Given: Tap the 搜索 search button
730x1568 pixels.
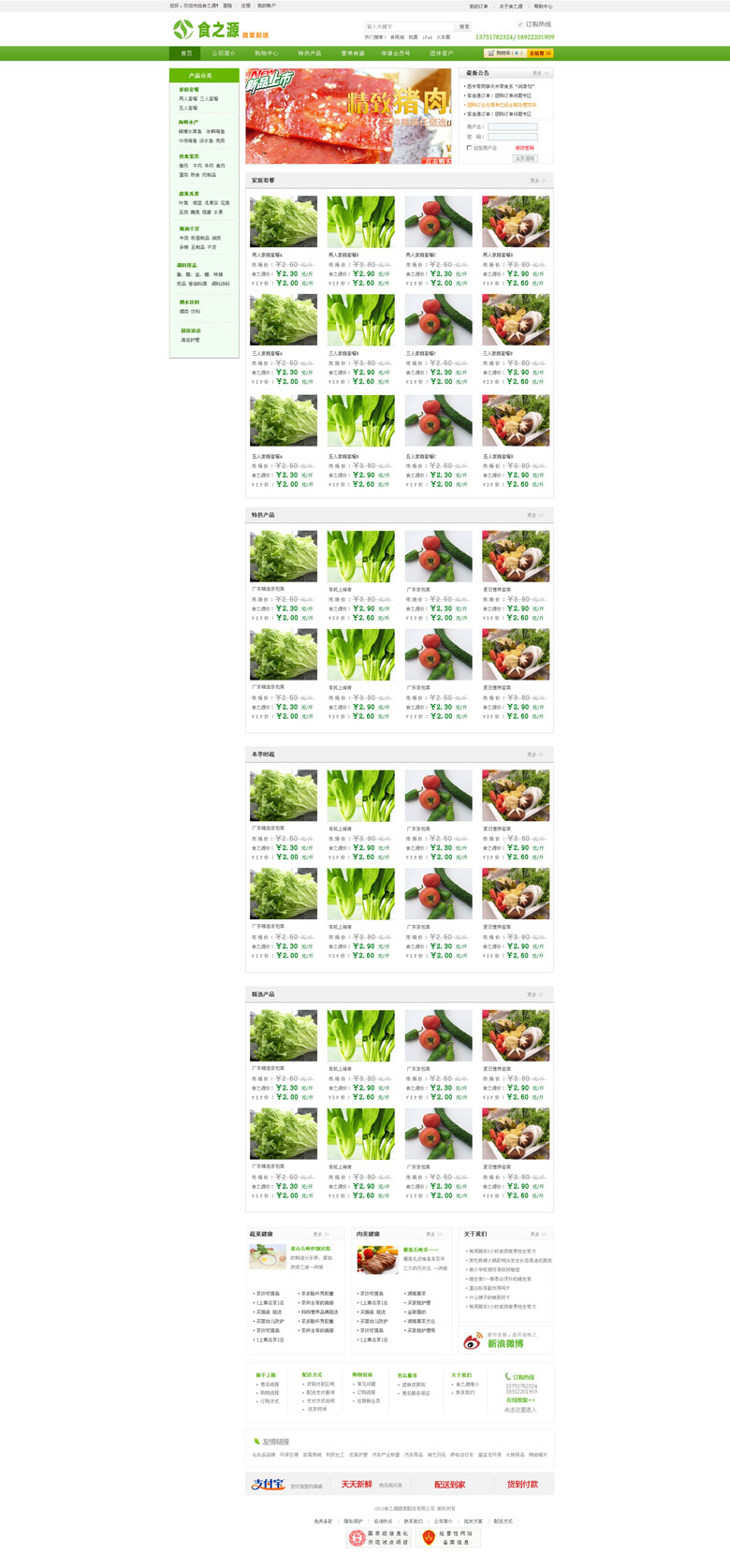Looking at the screenshot, I should click(x=464, y=27).
